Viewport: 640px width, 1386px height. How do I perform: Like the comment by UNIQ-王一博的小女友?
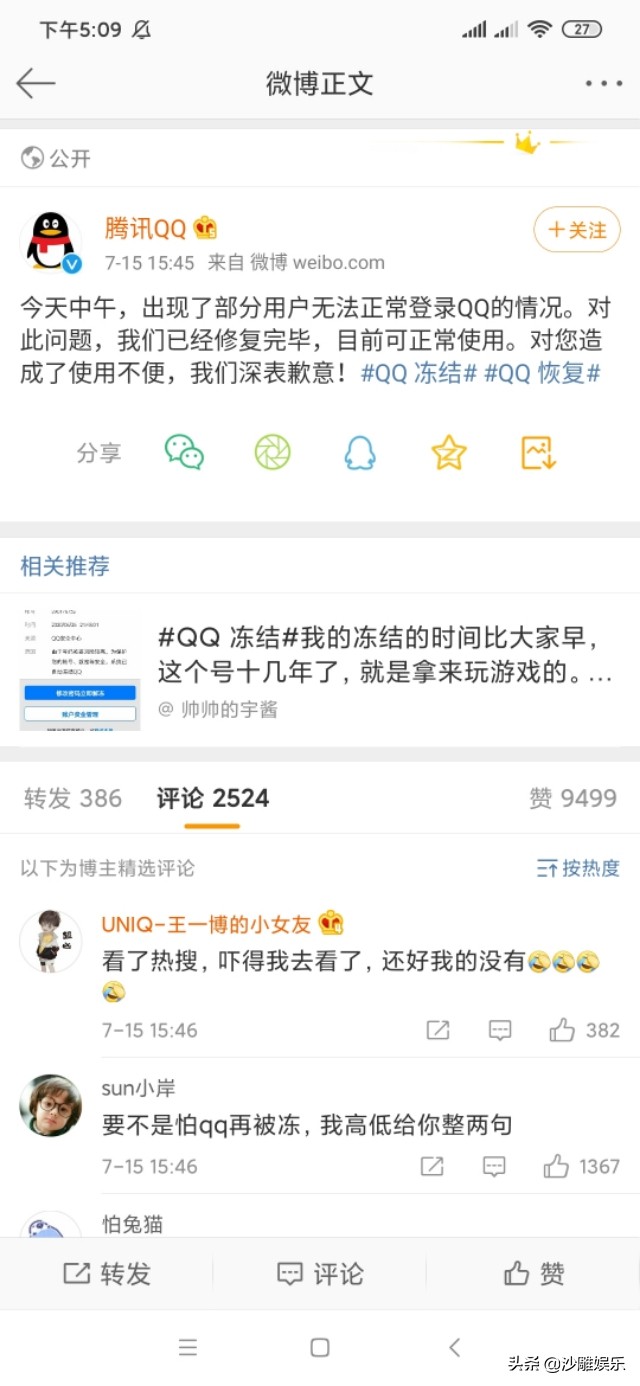point(585,1030)
